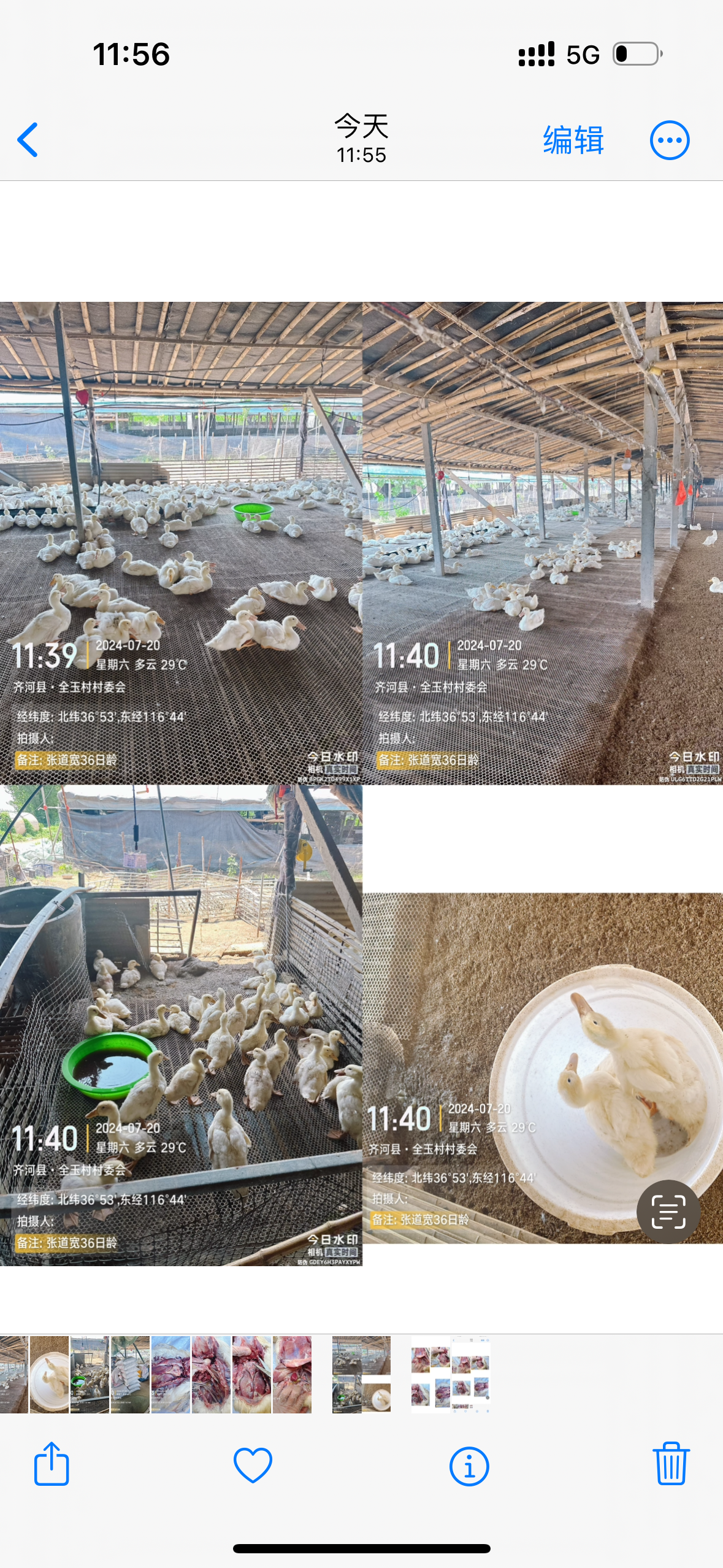Screen dimensions: 723x1568
Task: Select the stacked white bags thumbnail
Action: coord(130,1375)
